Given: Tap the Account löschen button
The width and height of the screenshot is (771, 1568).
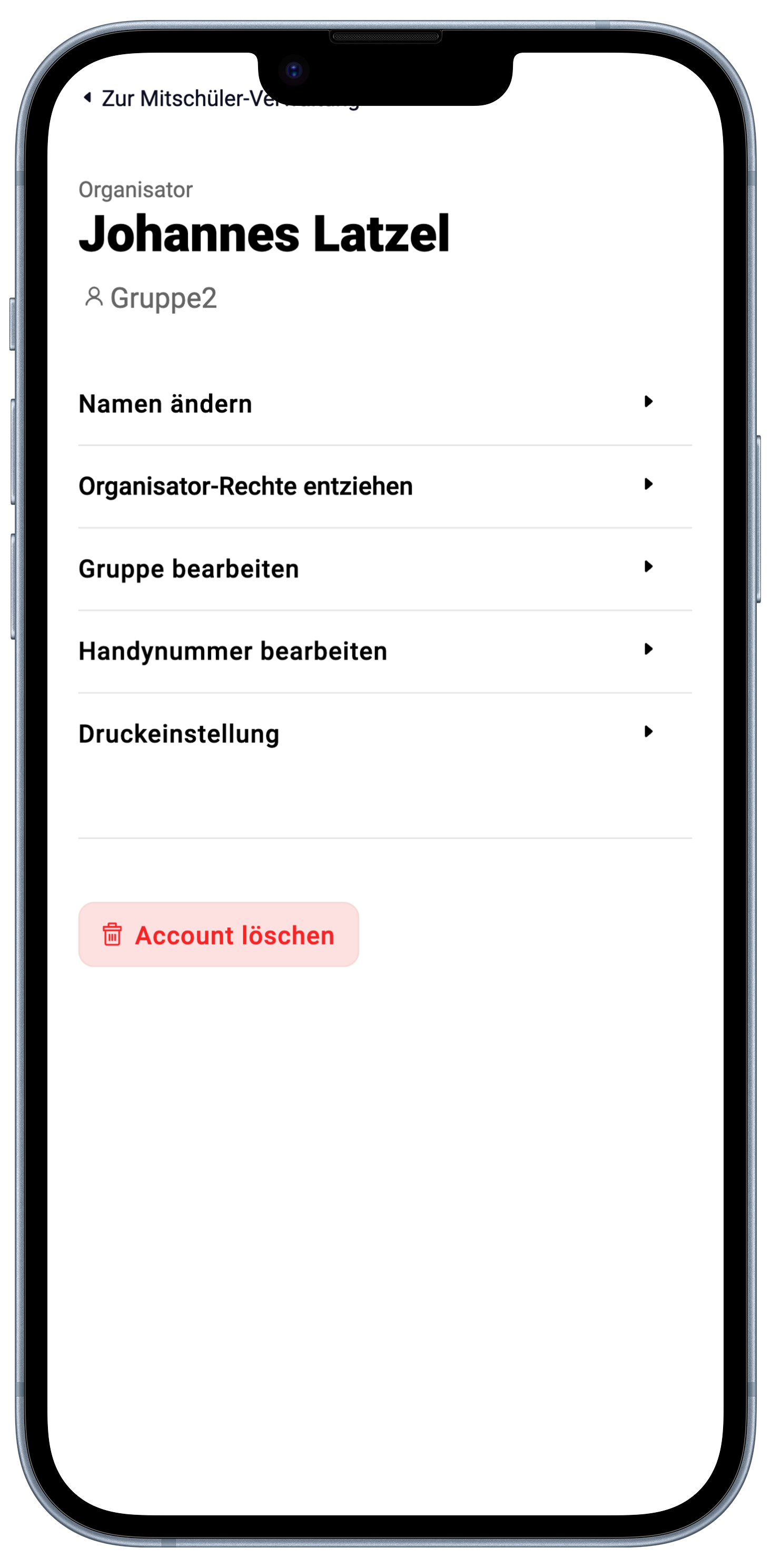Looking at the screenshot, I should (218, 935).
